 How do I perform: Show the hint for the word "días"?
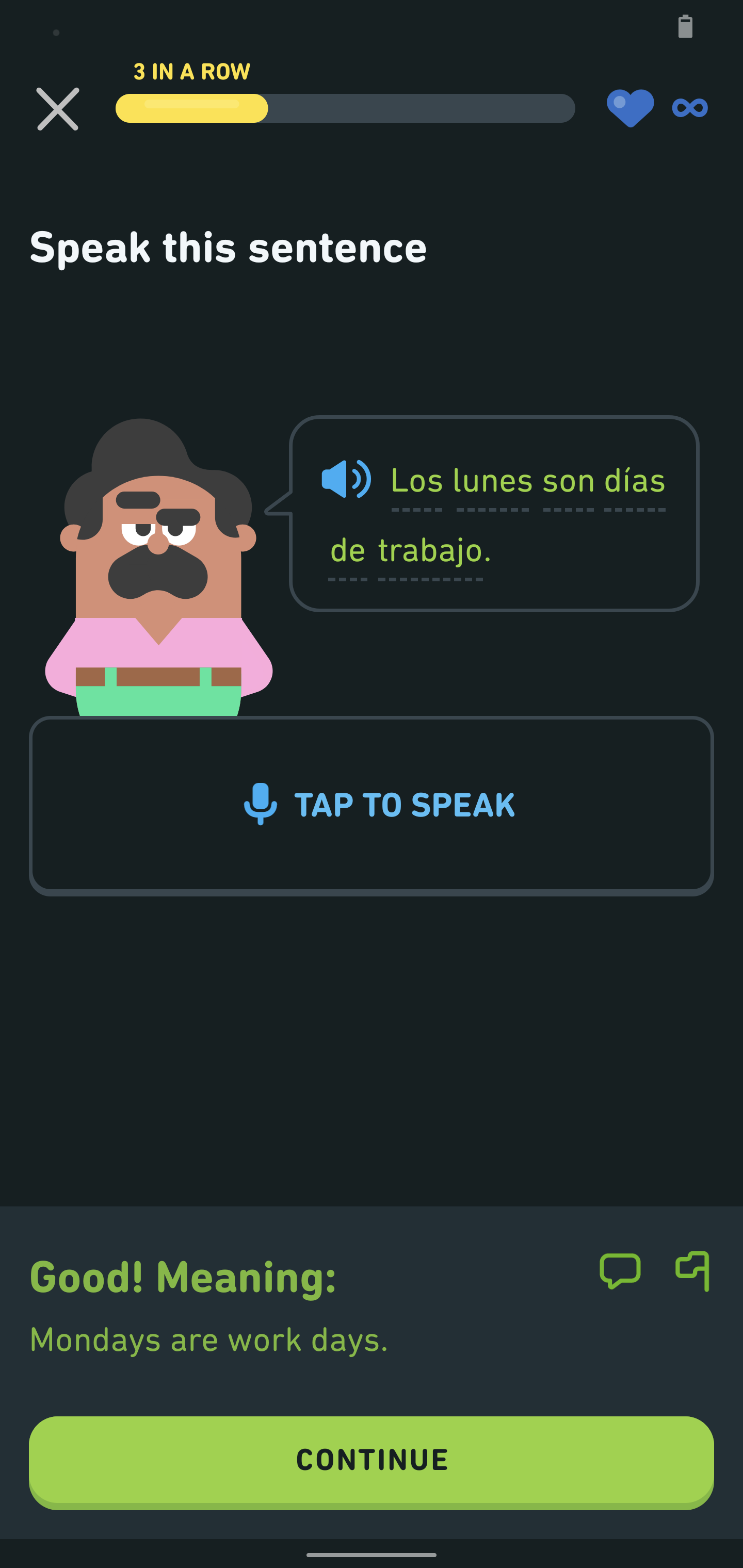[x=635, y=481]
